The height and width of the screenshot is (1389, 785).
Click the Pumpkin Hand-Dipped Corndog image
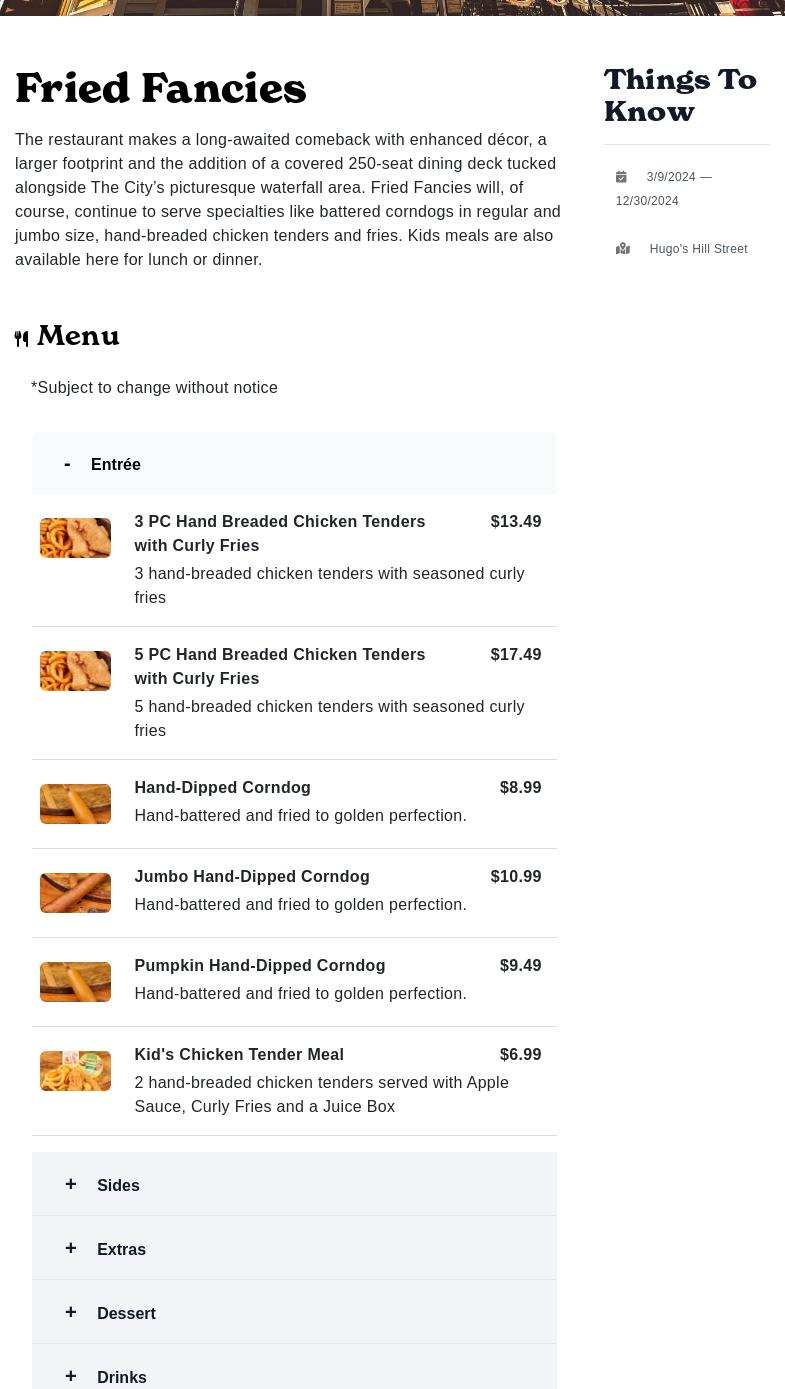[x=75, y=981]
